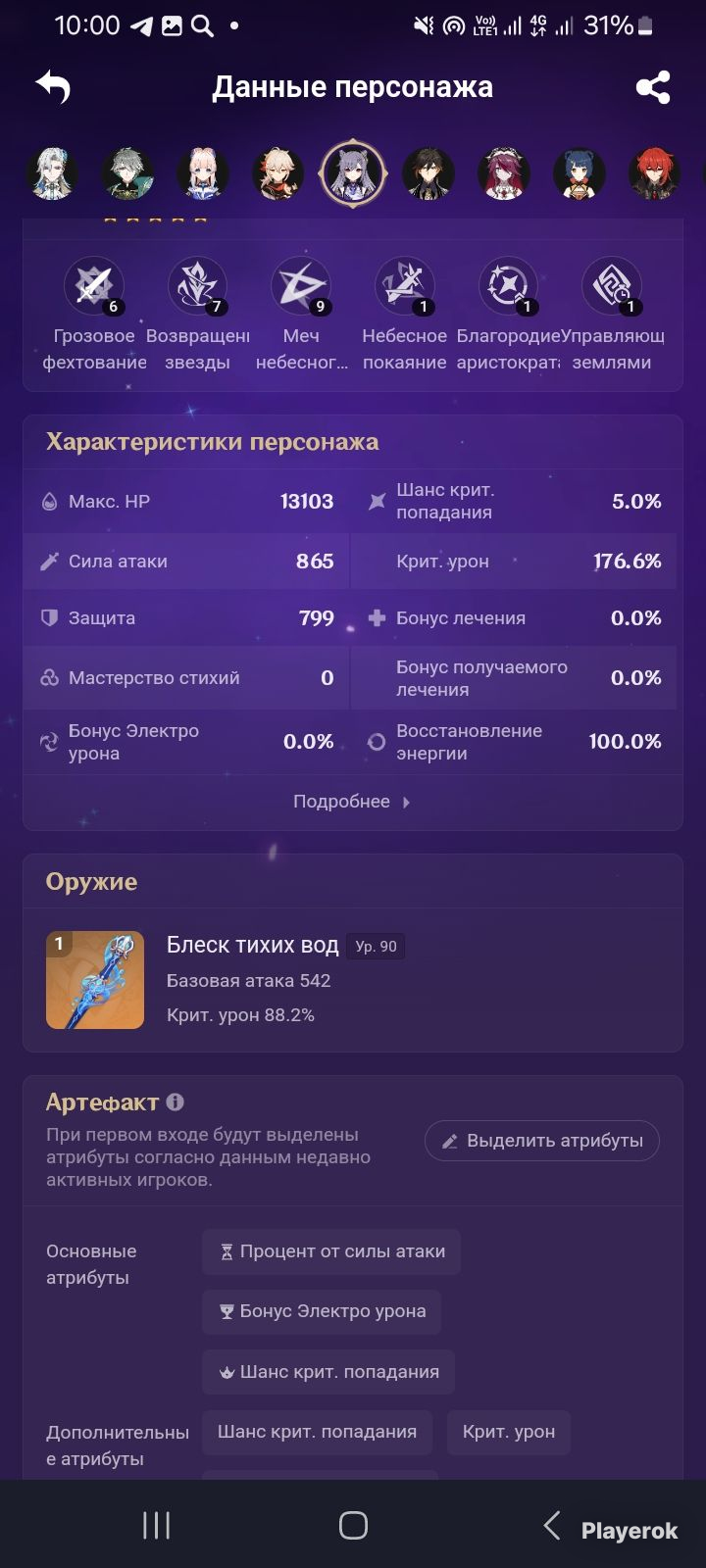This screenshot has width=706, height=1568.
Task: Go back using the top-left arrow
Action: tap(53, 87)
